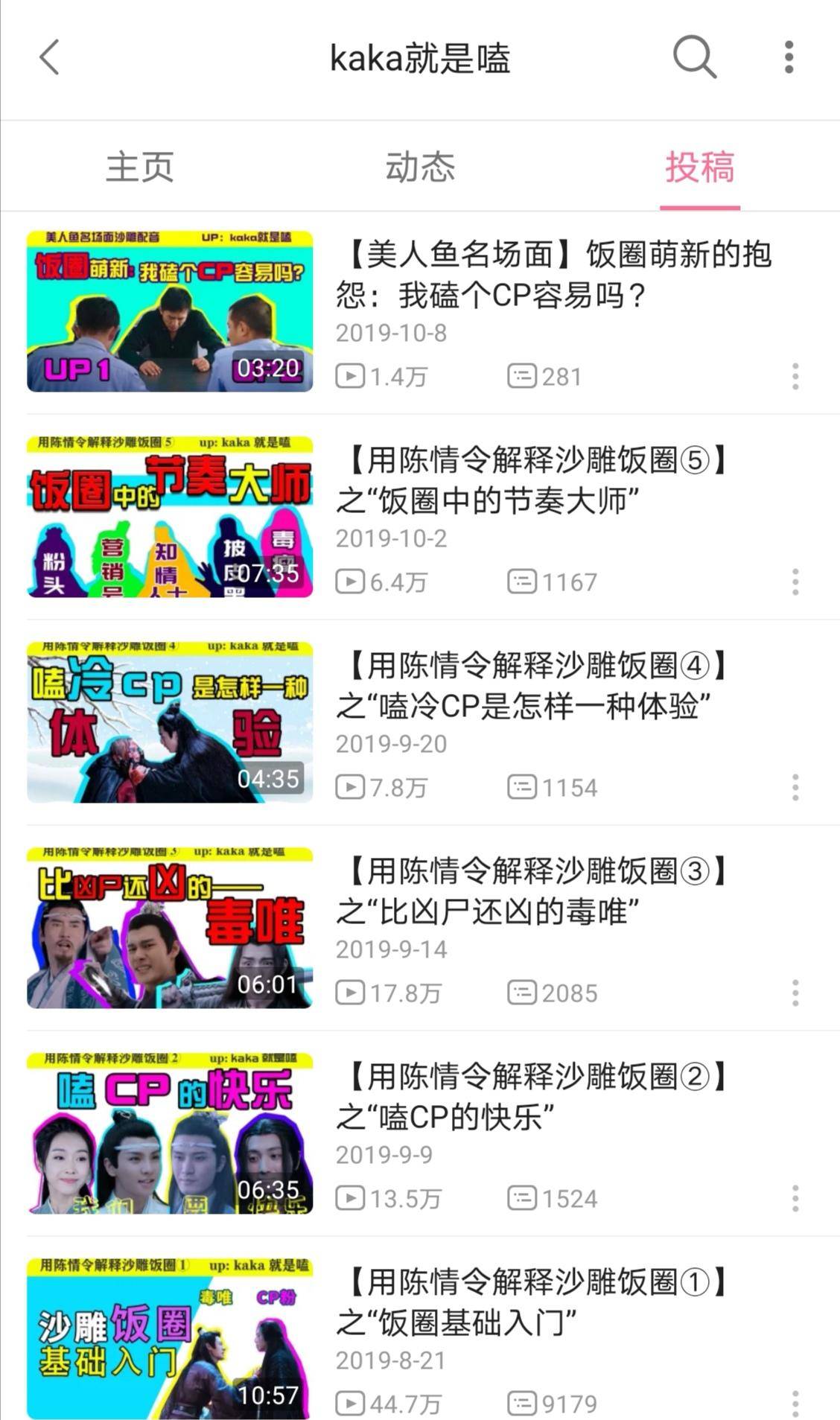
Task: Go back with the top-left arrow
Action: [49, 57]
